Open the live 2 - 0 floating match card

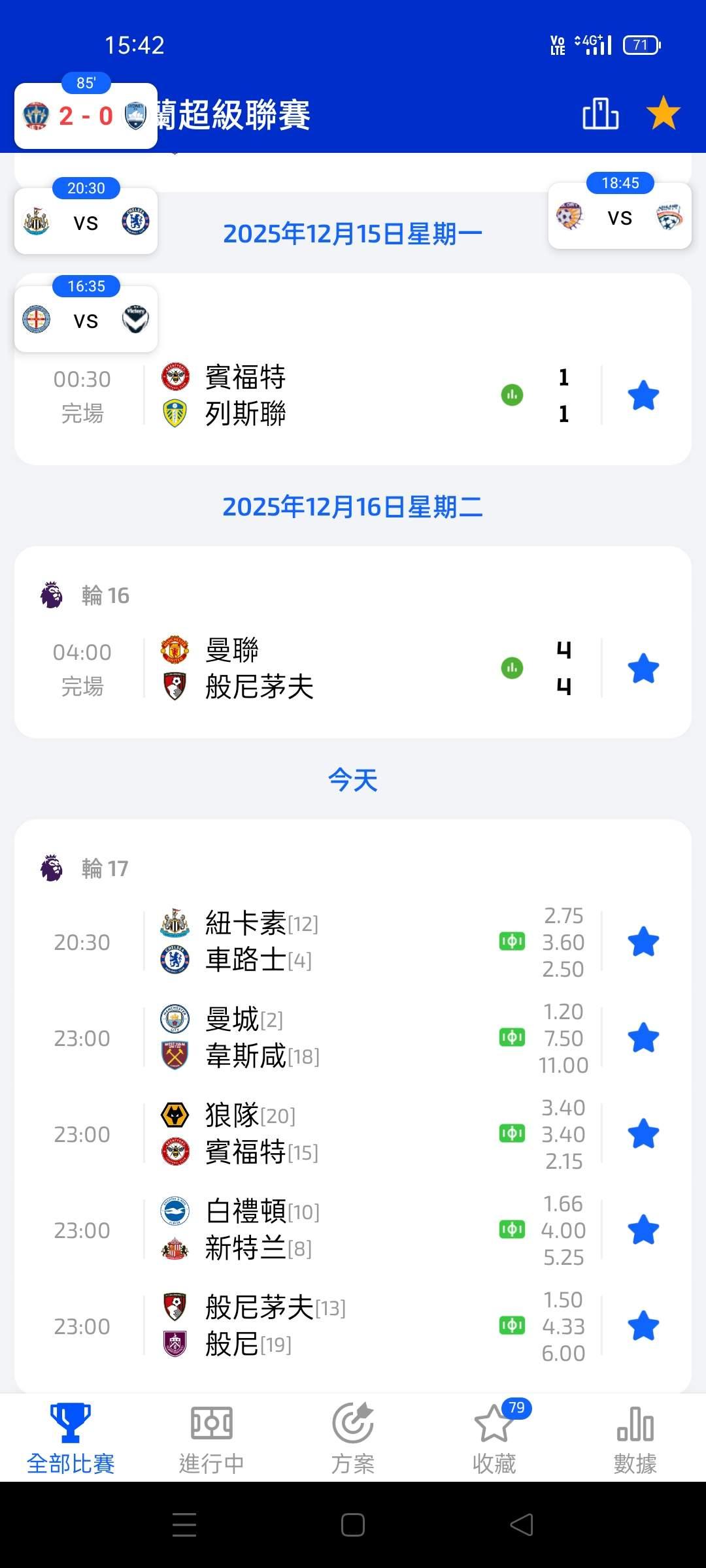86,116
